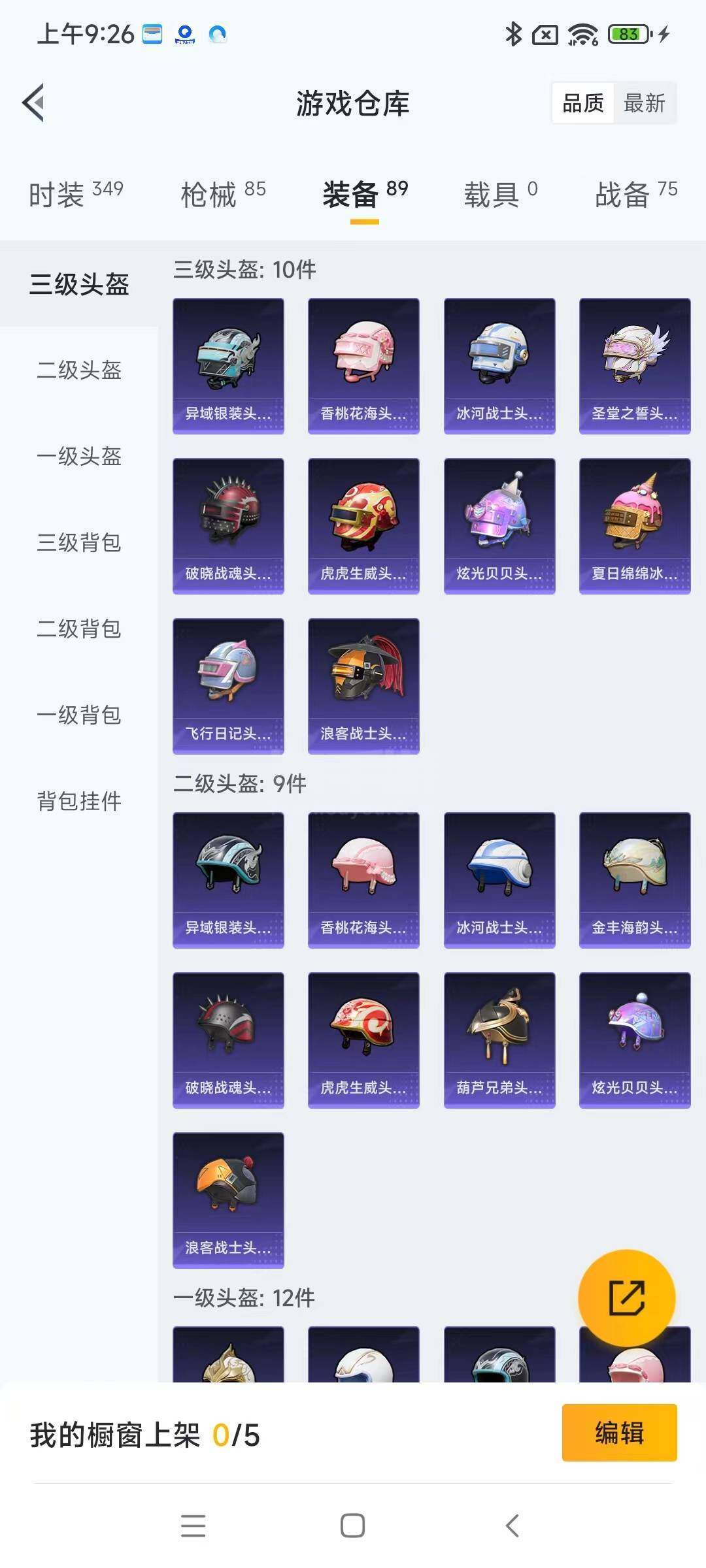The width and height of the screenshot is (706, 1568).
Task: Jump to 二级背包 category
Action: click(79, 629)
